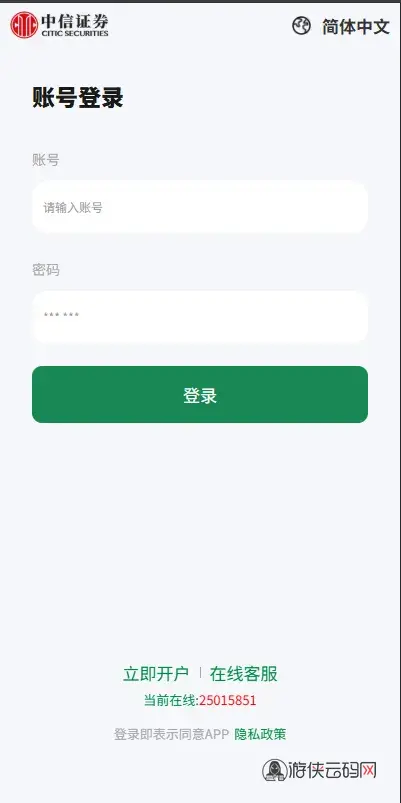The height and width of the screenshot is (803, 401).
Task: Contact 在线客服 support
Action: [244, 674]
